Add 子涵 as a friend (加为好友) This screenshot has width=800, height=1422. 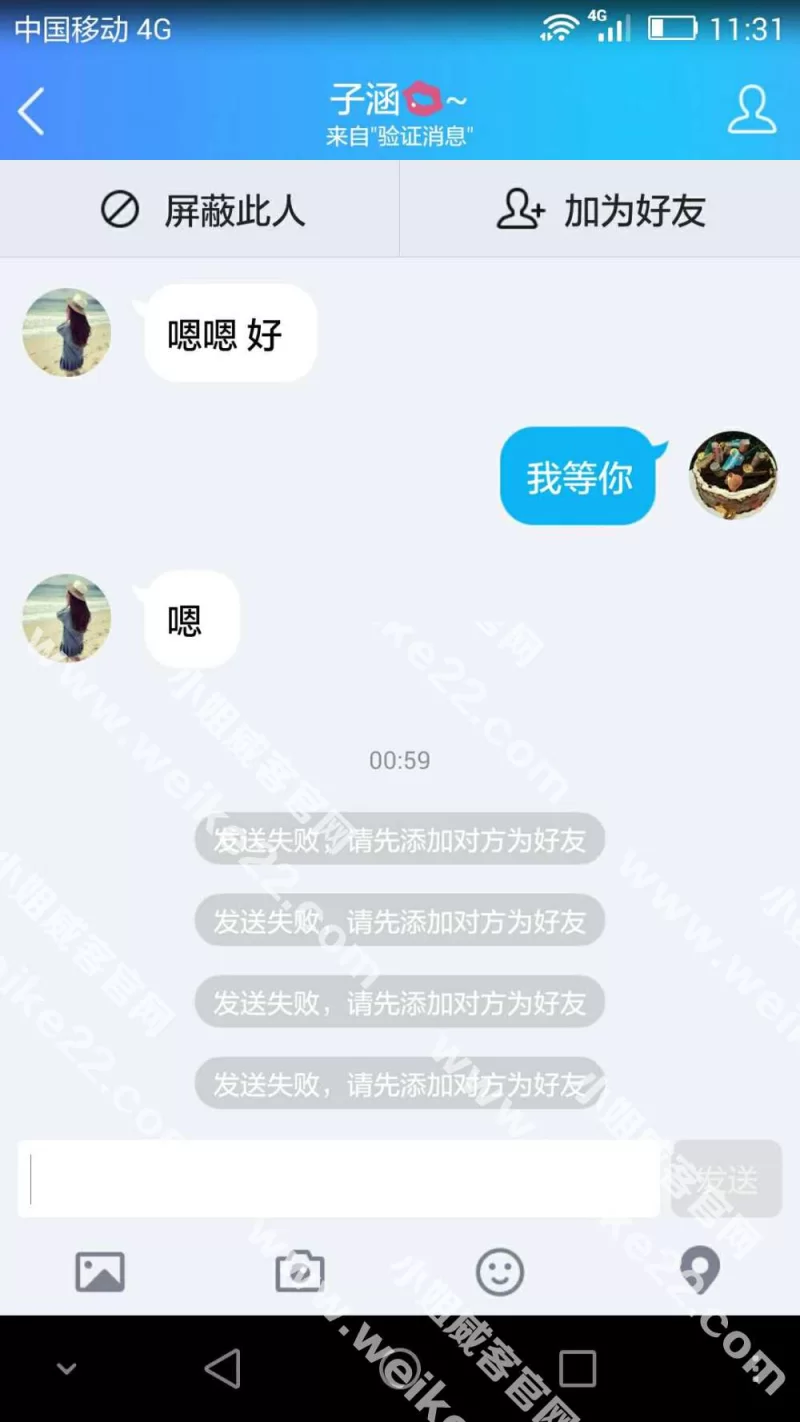tap(600, 211)
